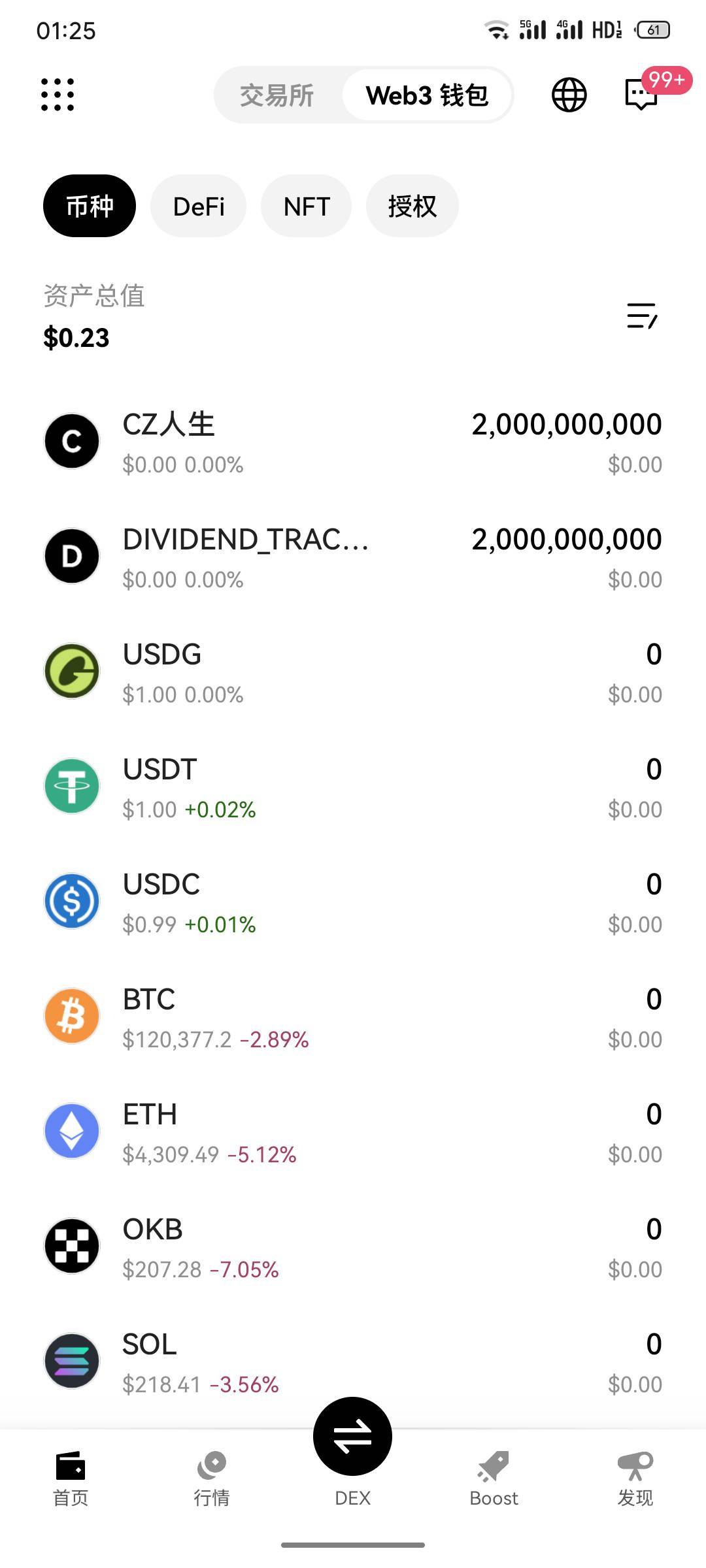Select the 授权 chip
Screen dimensions: 706x1568
point(412,206)
